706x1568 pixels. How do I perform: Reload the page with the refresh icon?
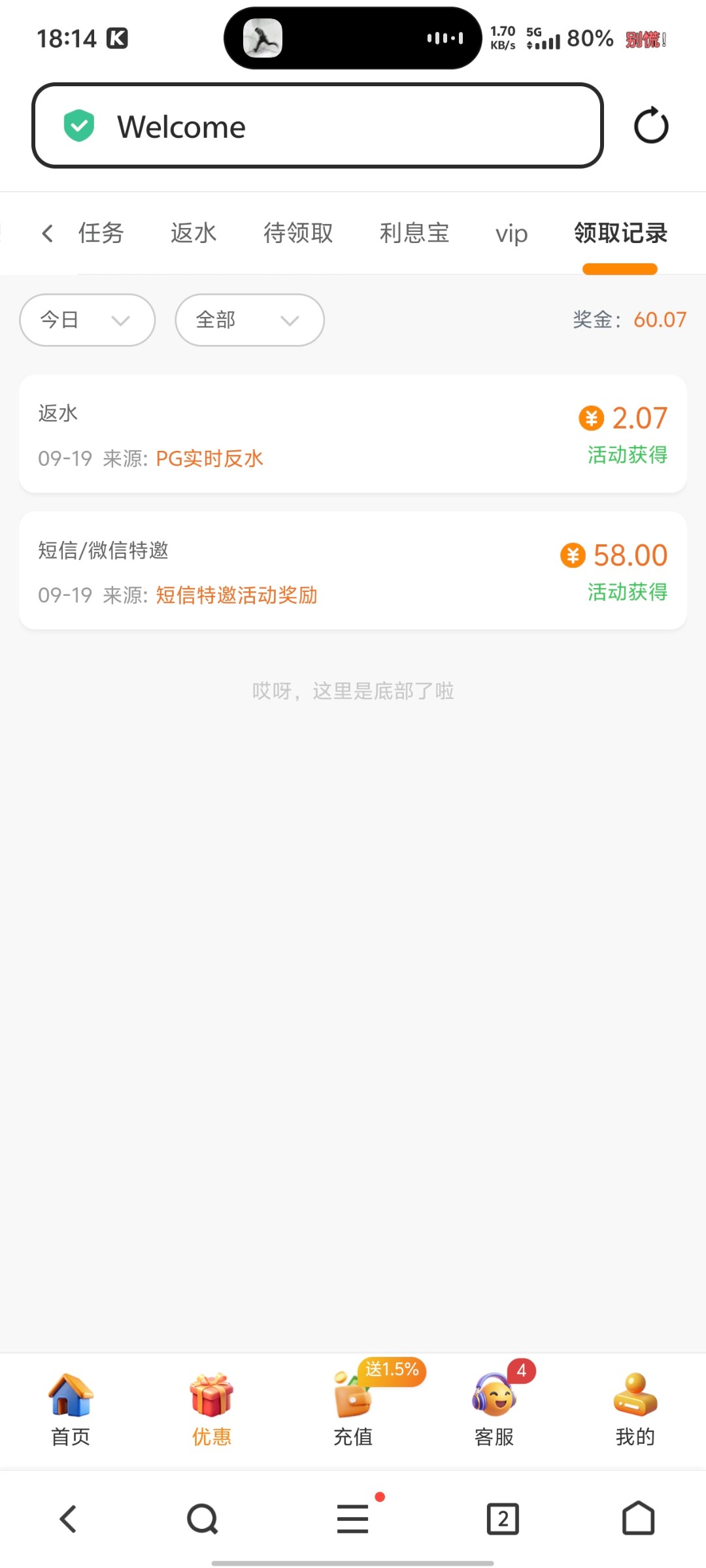click(x=651, y=125)
